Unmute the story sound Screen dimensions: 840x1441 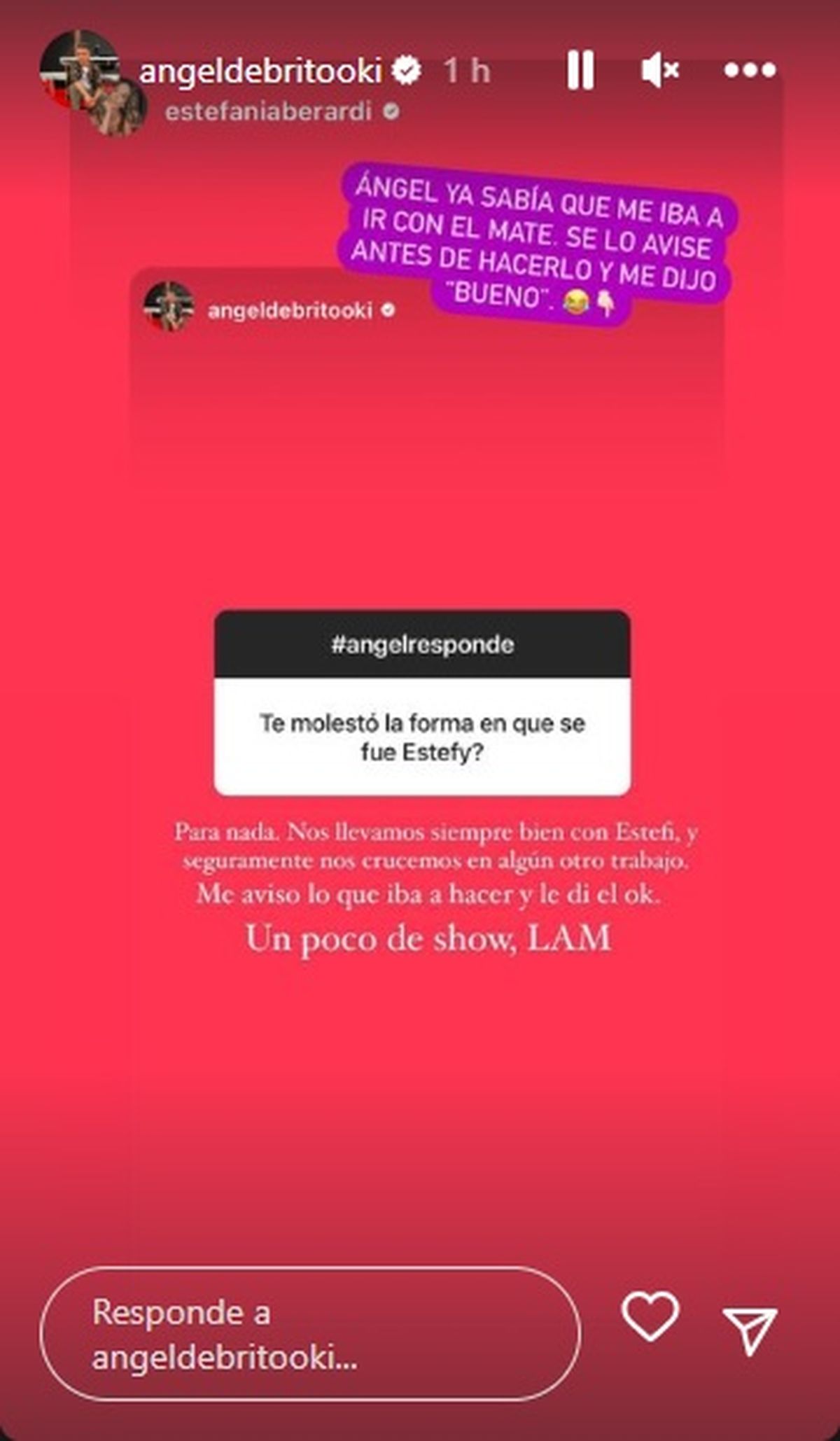click(659, 70)
